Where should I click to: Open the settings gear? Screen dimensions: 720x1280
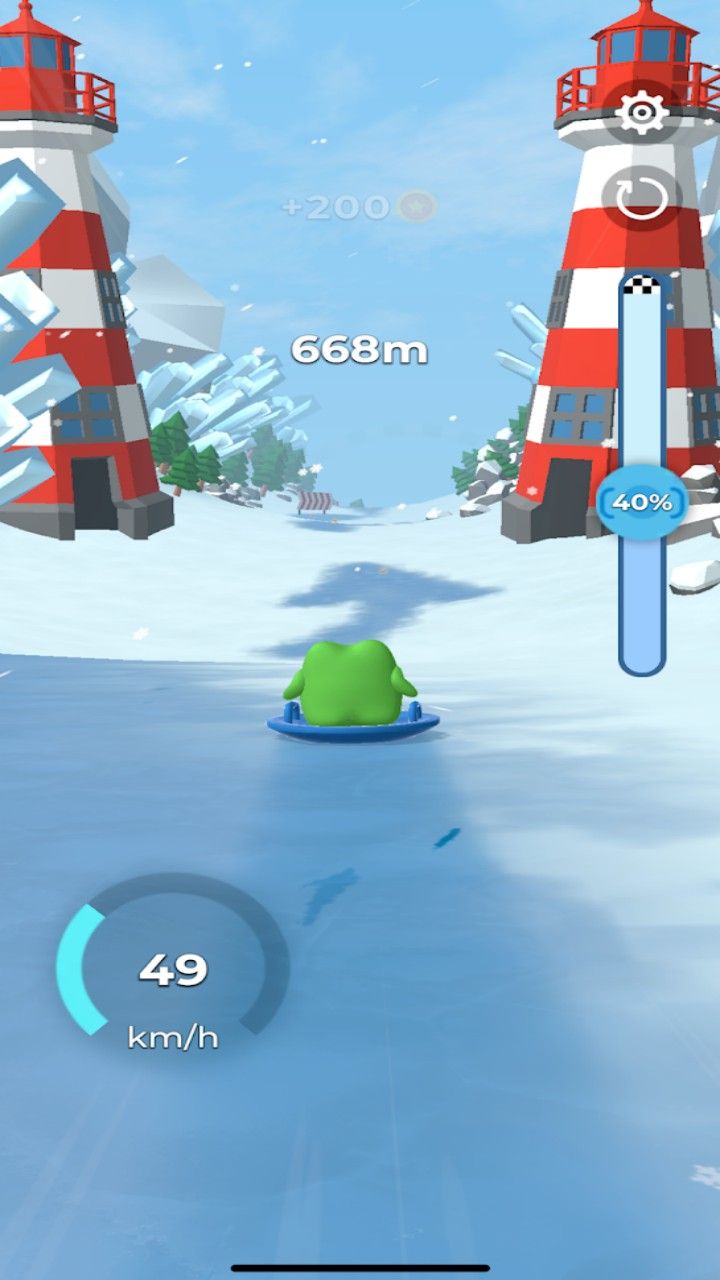(641, 114)
